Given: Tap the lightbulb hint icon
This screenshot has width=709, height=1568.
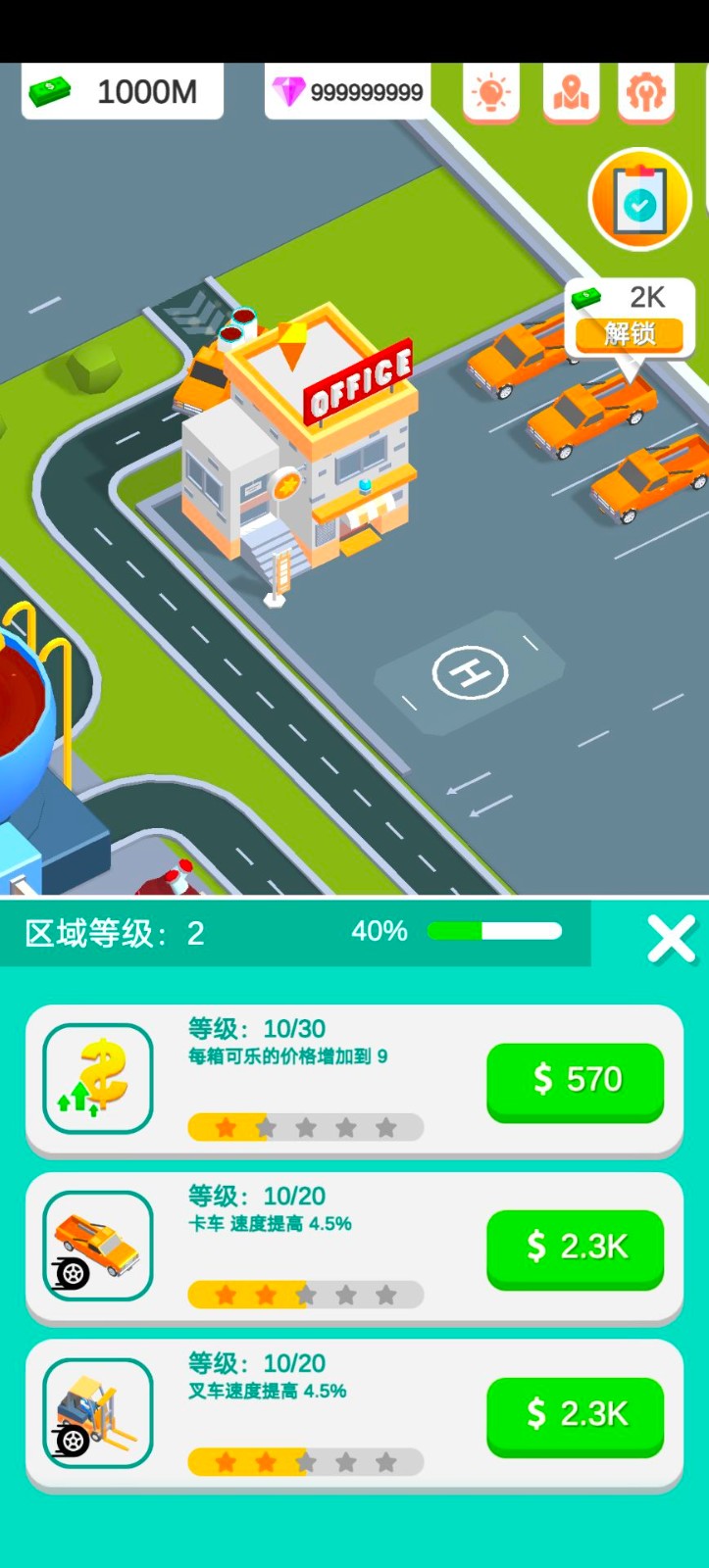Looking at the screenshot, I should pyautogui.click(x=490, y=93).
